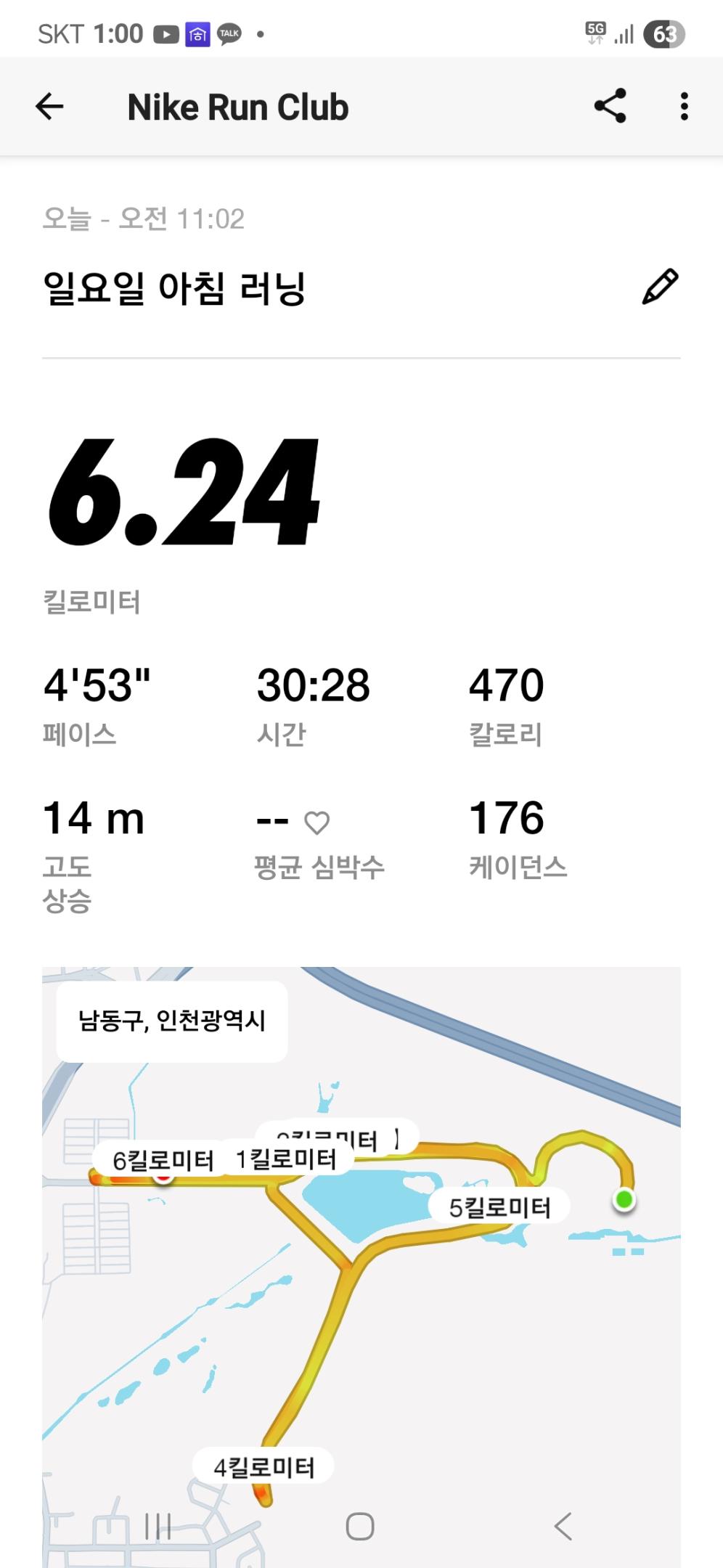The width and height of the screenshot is (723, 1568).
Task: Tap the system home button
Action: click(x=360, y=1526)
